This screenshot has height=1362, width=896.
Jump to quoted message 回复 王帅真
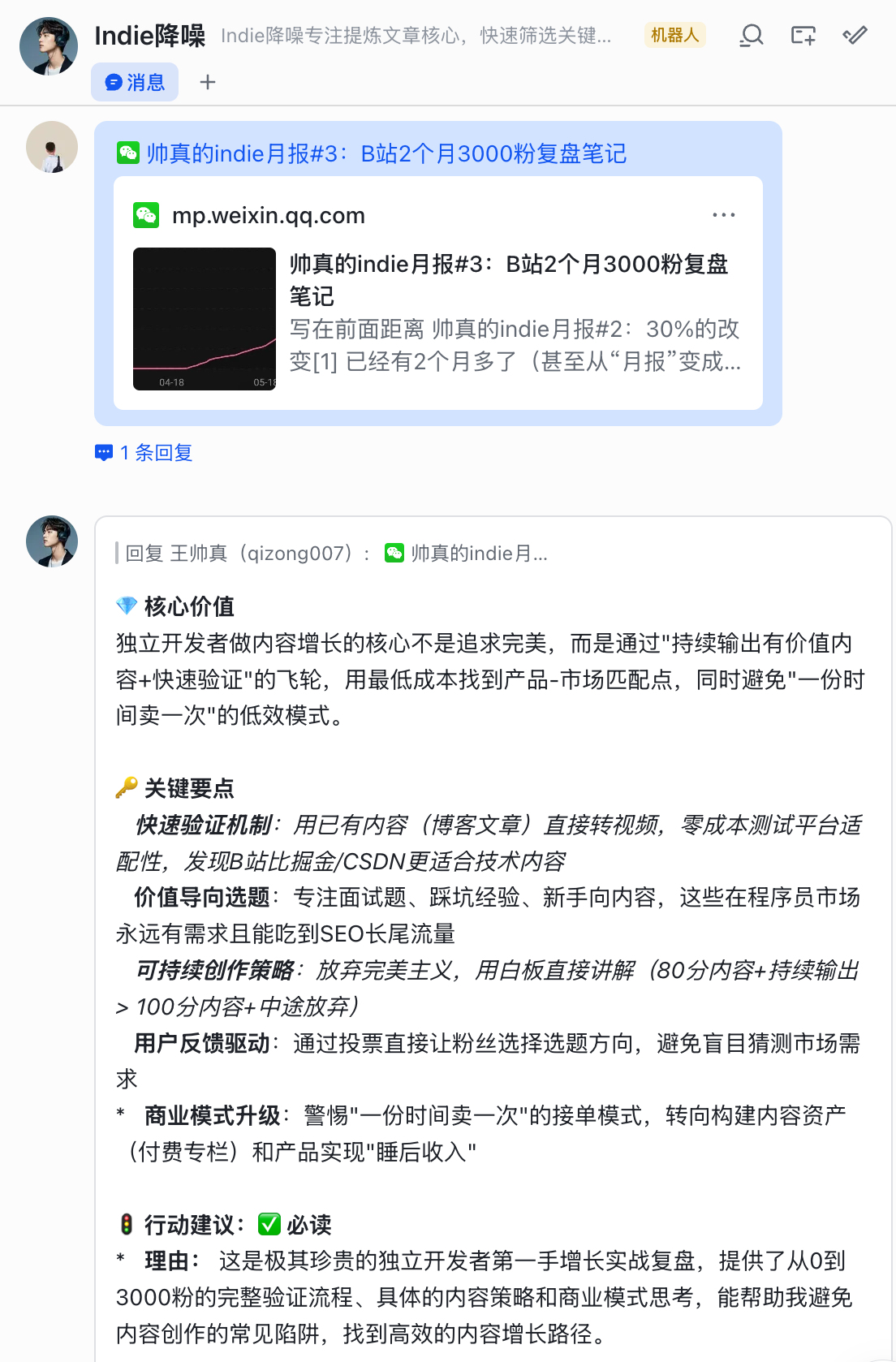pyautogui.click(x=333, y=554)
